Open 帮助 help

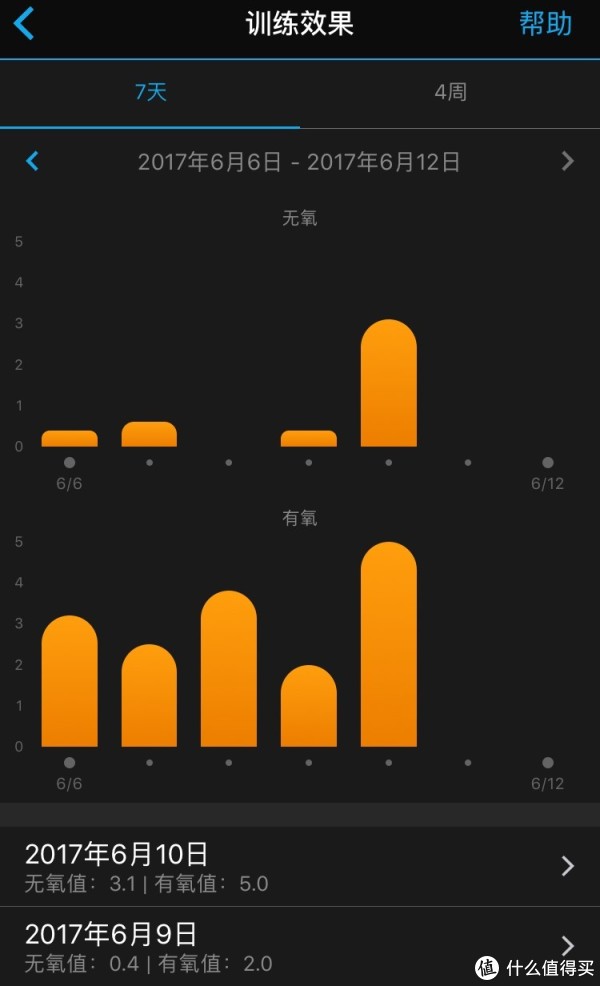(x=545, y=25)
